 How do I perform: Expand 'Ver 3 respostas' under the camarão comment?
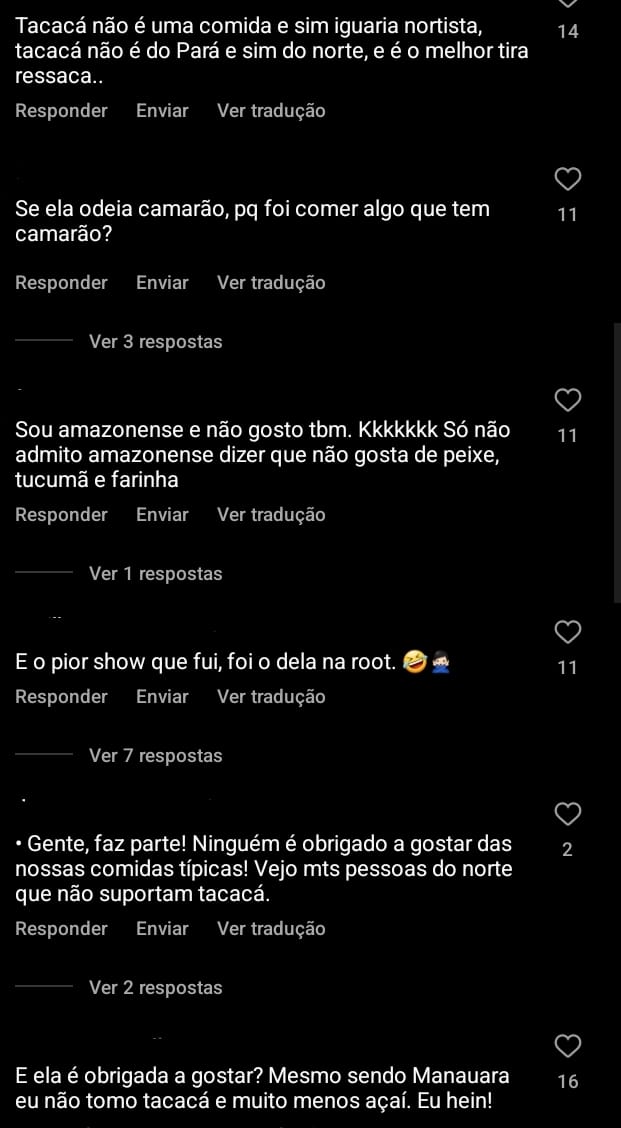point(155,342)
